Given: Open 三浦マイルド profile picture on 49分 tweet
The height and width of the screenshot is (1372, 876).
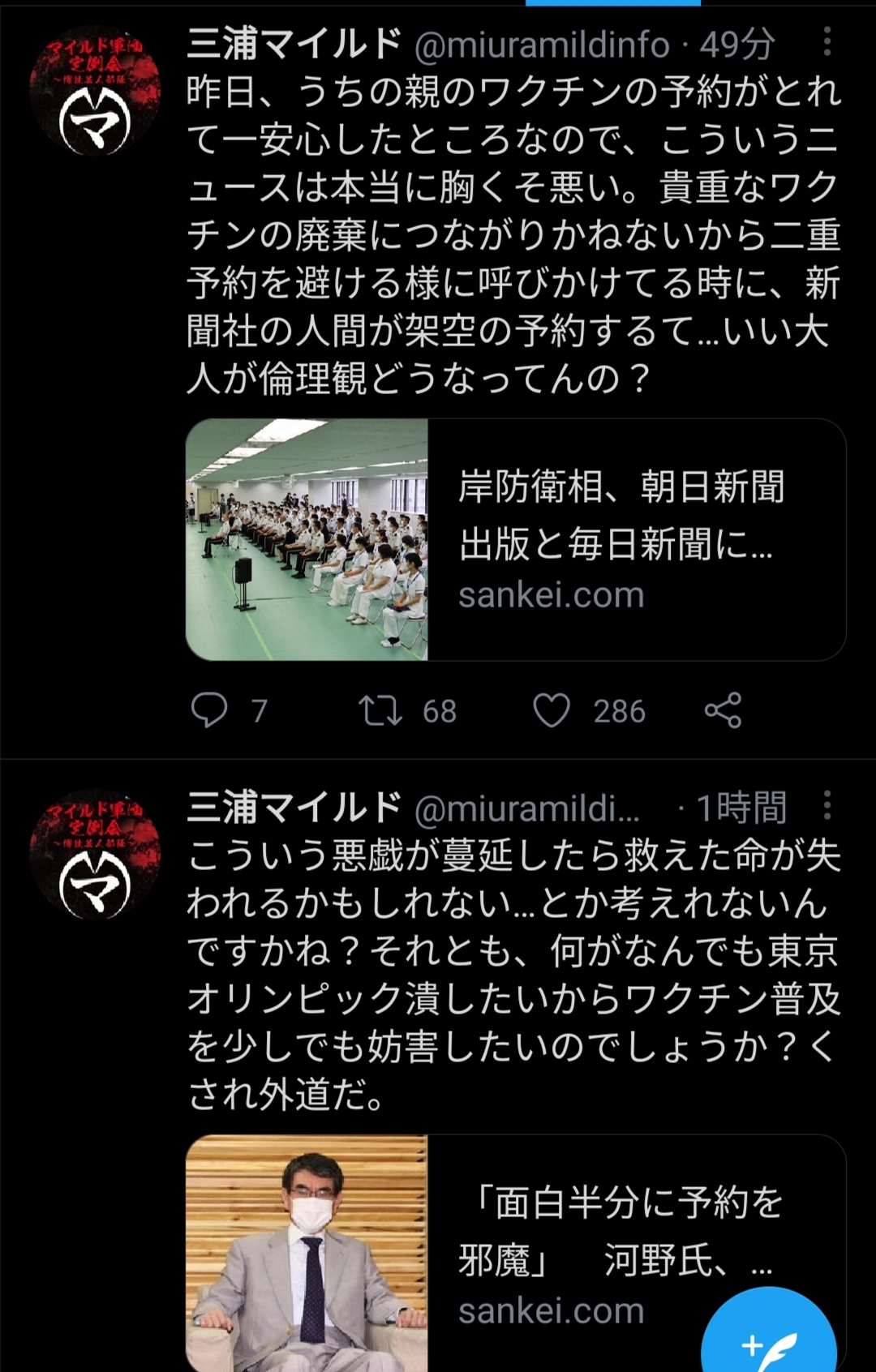Looking at the screenshot, I should pos(95,89).
